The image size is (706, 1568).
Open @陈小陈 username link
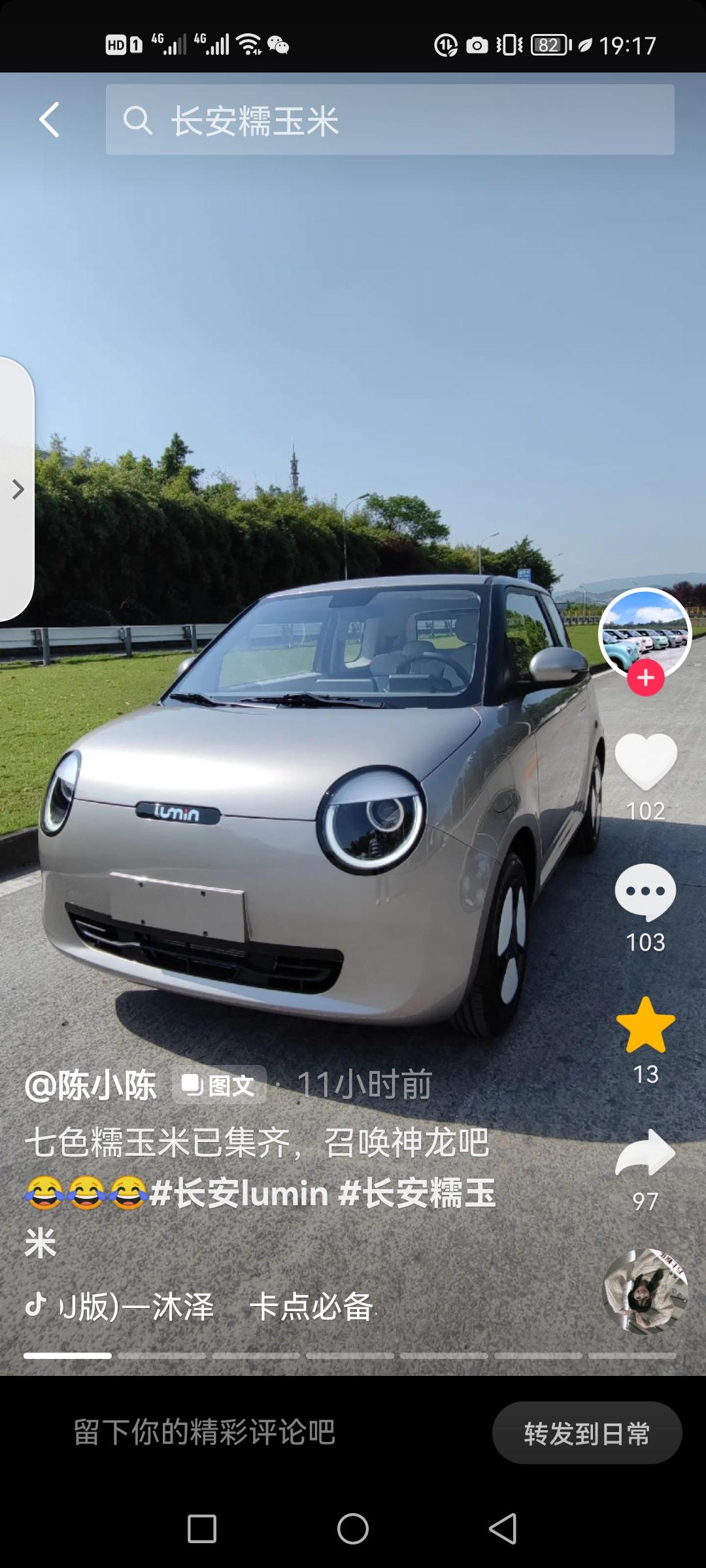(91, 1086)
